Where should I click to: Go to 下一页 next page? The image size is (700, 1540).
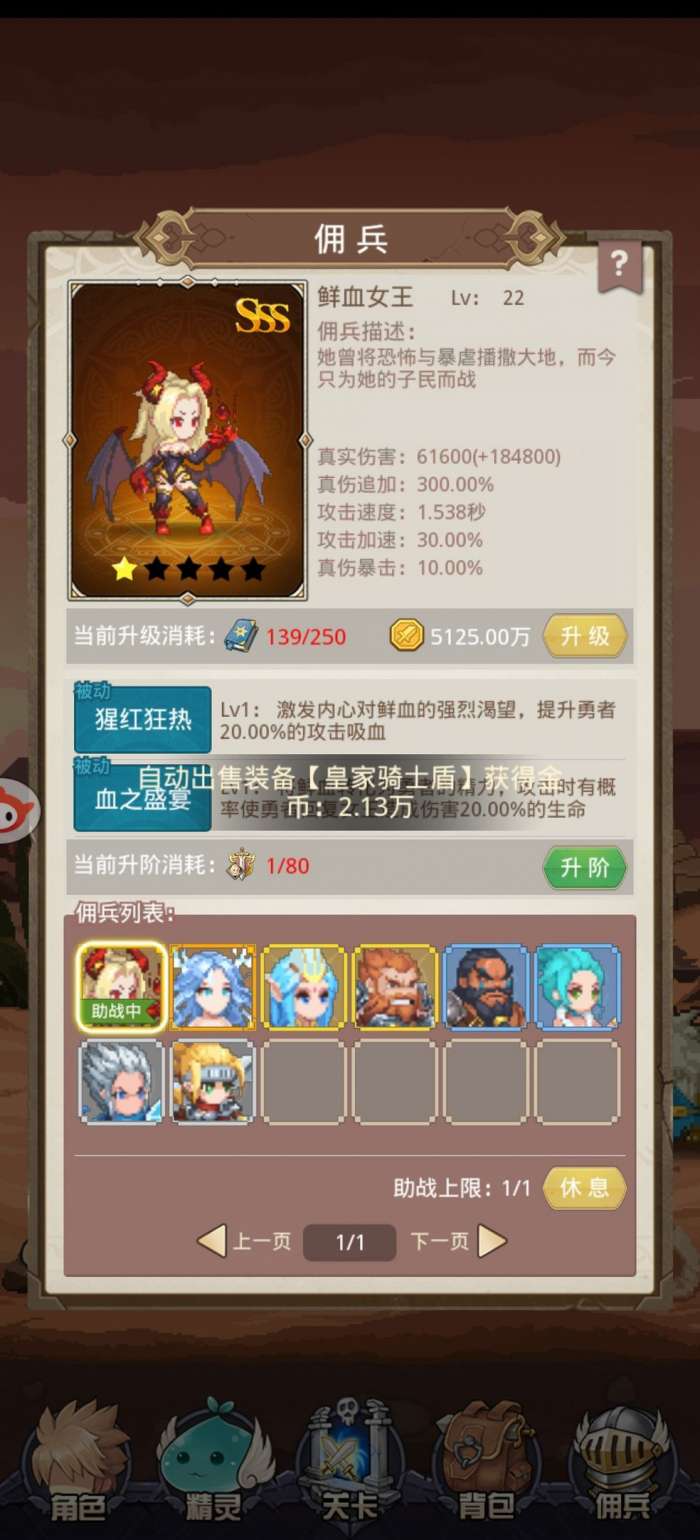coord(457,1242)
